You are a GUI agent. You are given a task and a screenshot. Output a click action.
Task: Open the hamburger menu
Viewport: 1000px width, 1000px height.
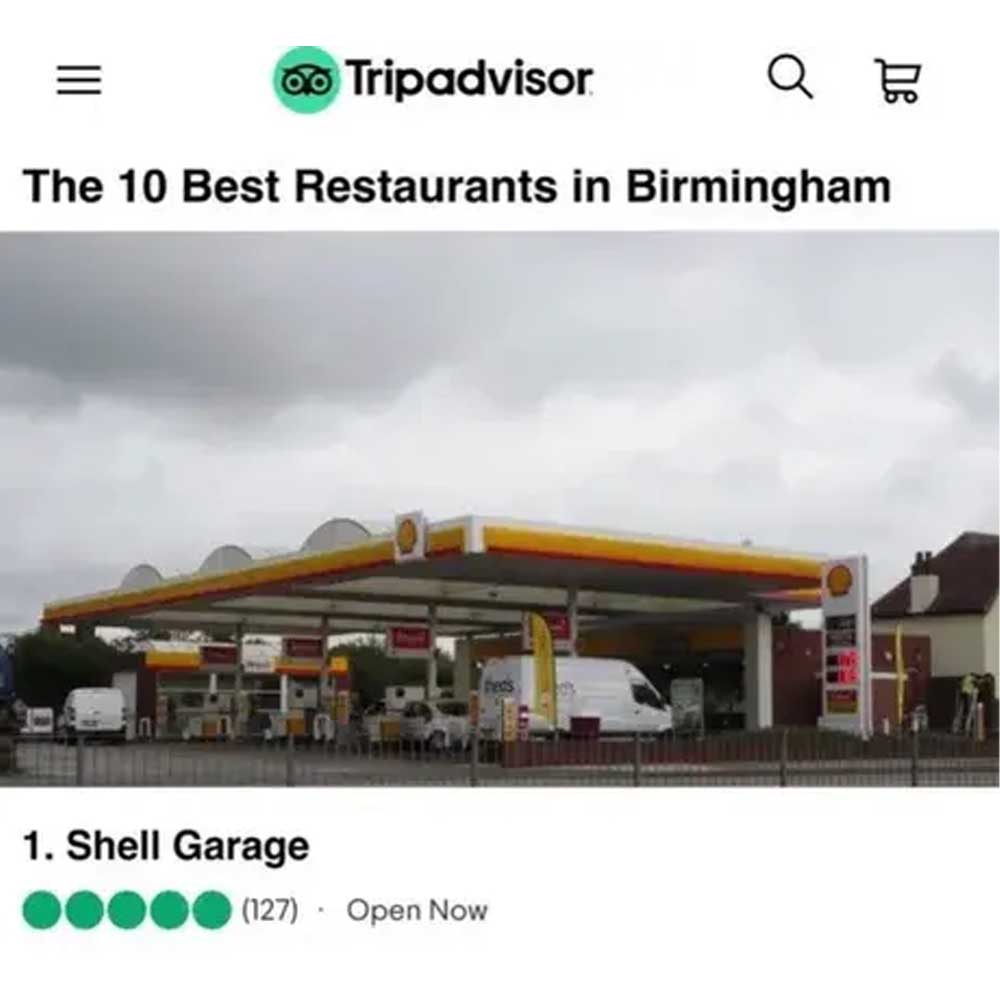tap(79, 80)
